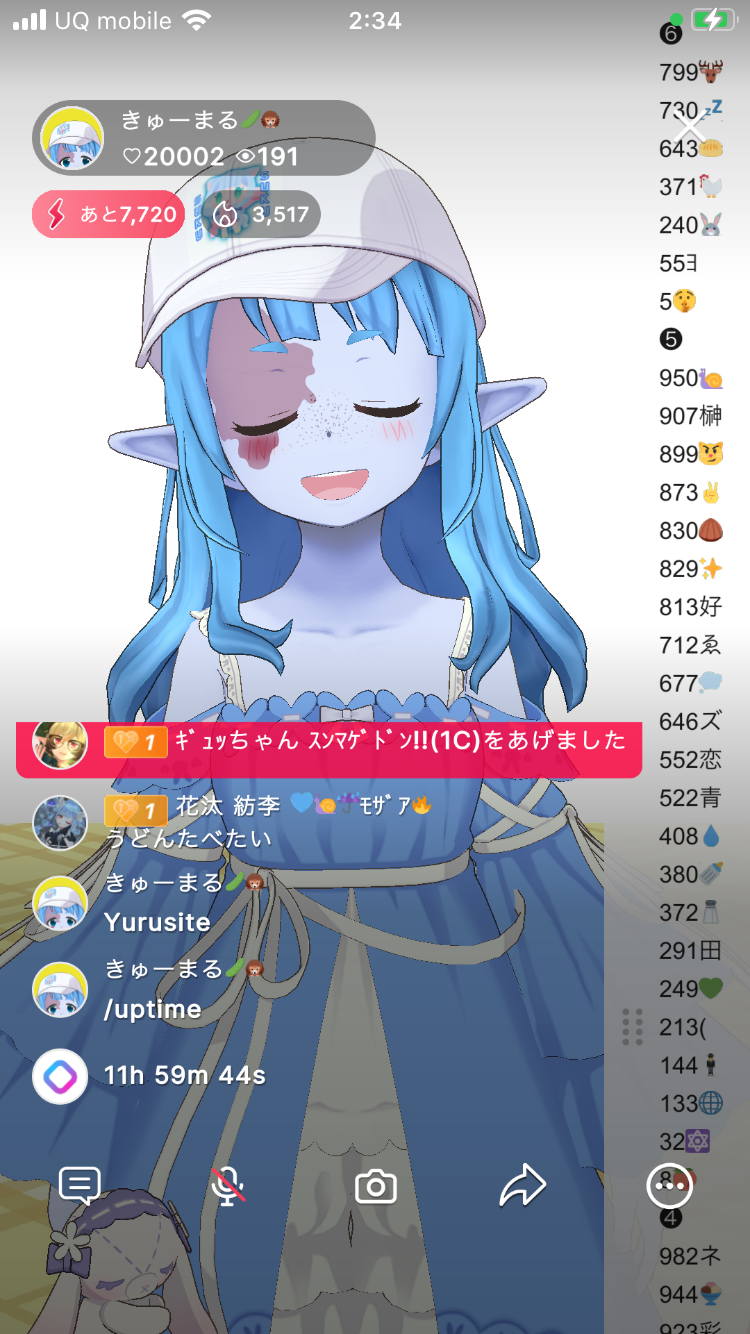Open the comment input bubble icon
This screenshot has width=750, height=1334.
coord(79,1186)
